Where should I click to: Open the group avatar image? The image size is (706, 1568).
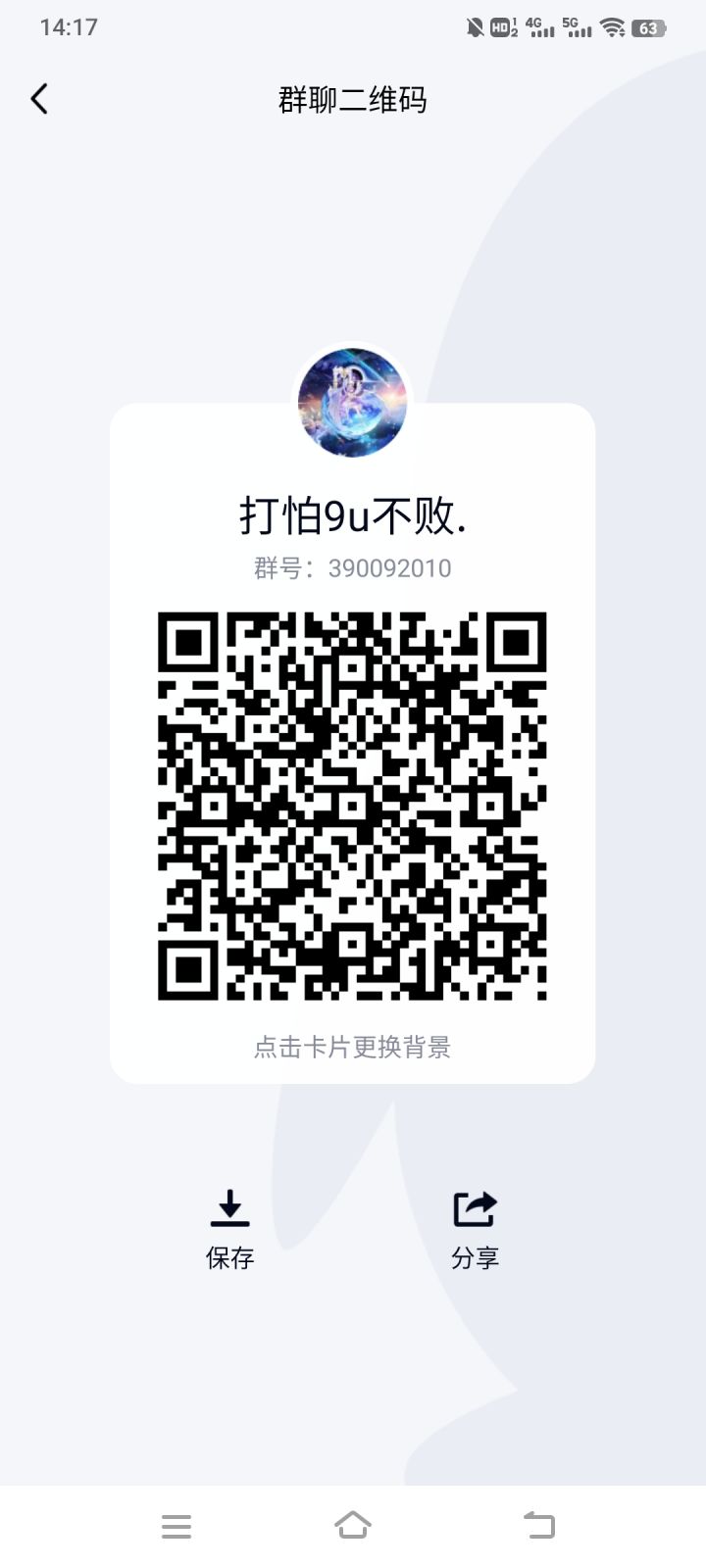click(x=353, y=402)
